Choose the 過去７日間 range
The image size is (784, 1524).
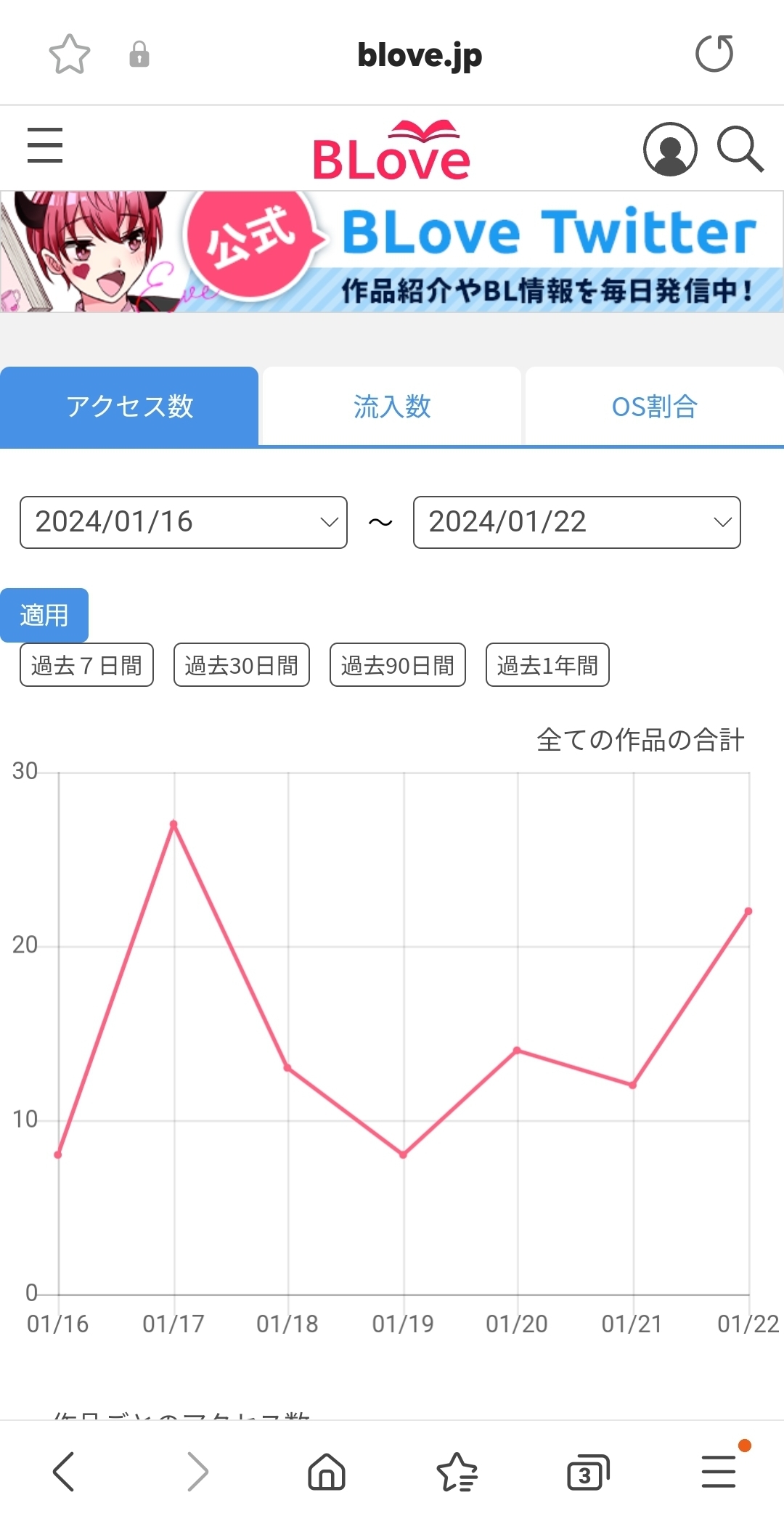pyautogui.click(x=86, y=665)
